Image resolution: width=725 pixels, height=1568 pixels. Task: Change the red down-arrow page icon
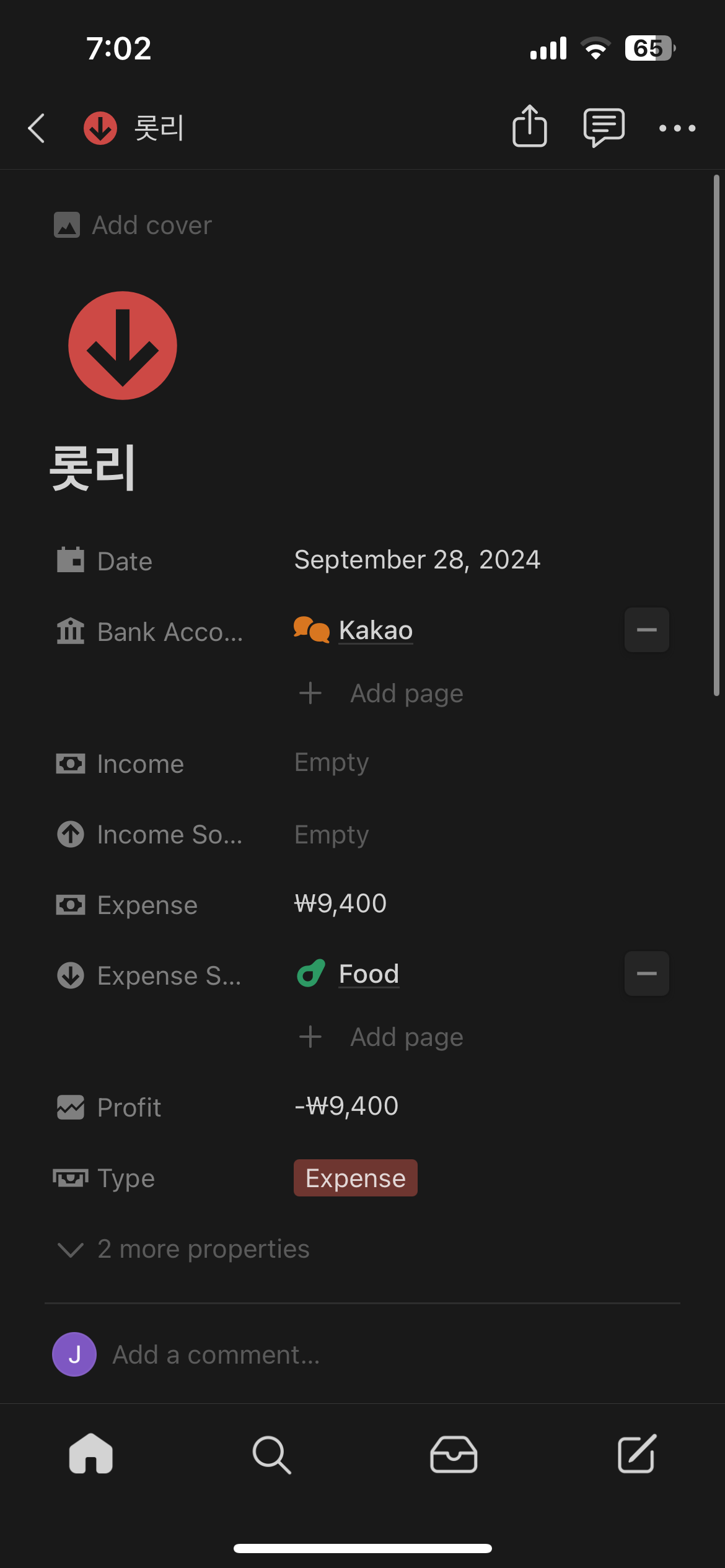tap(123, 346)
